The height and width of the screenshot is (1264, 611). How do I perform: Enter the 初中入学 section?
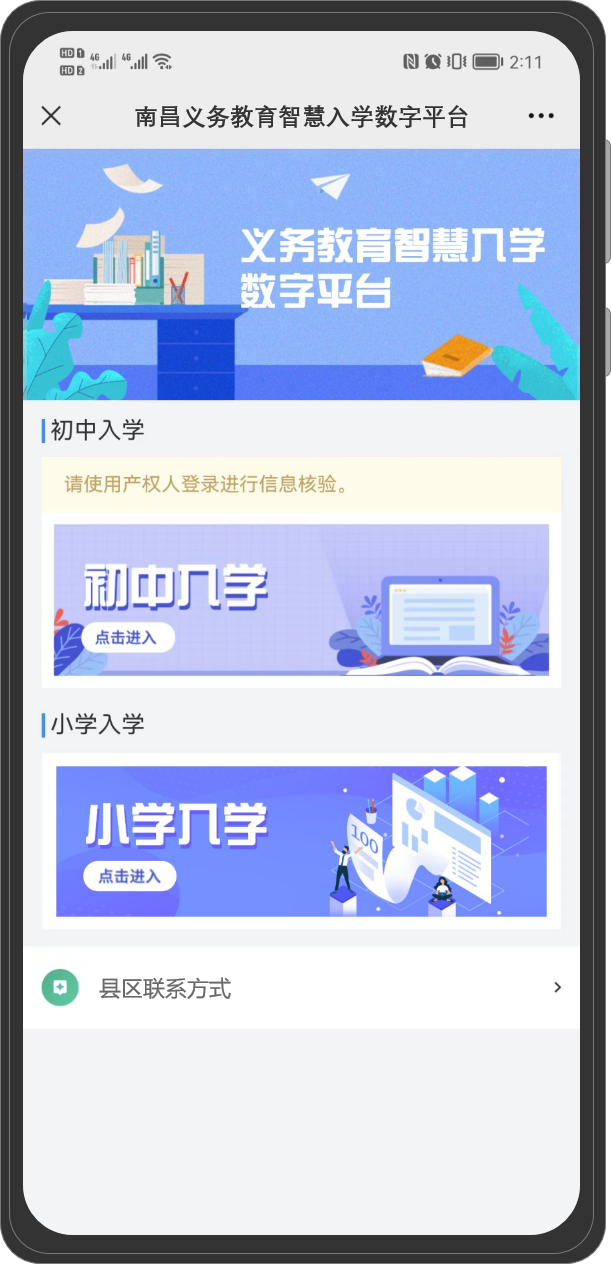[x=128, y=637]
